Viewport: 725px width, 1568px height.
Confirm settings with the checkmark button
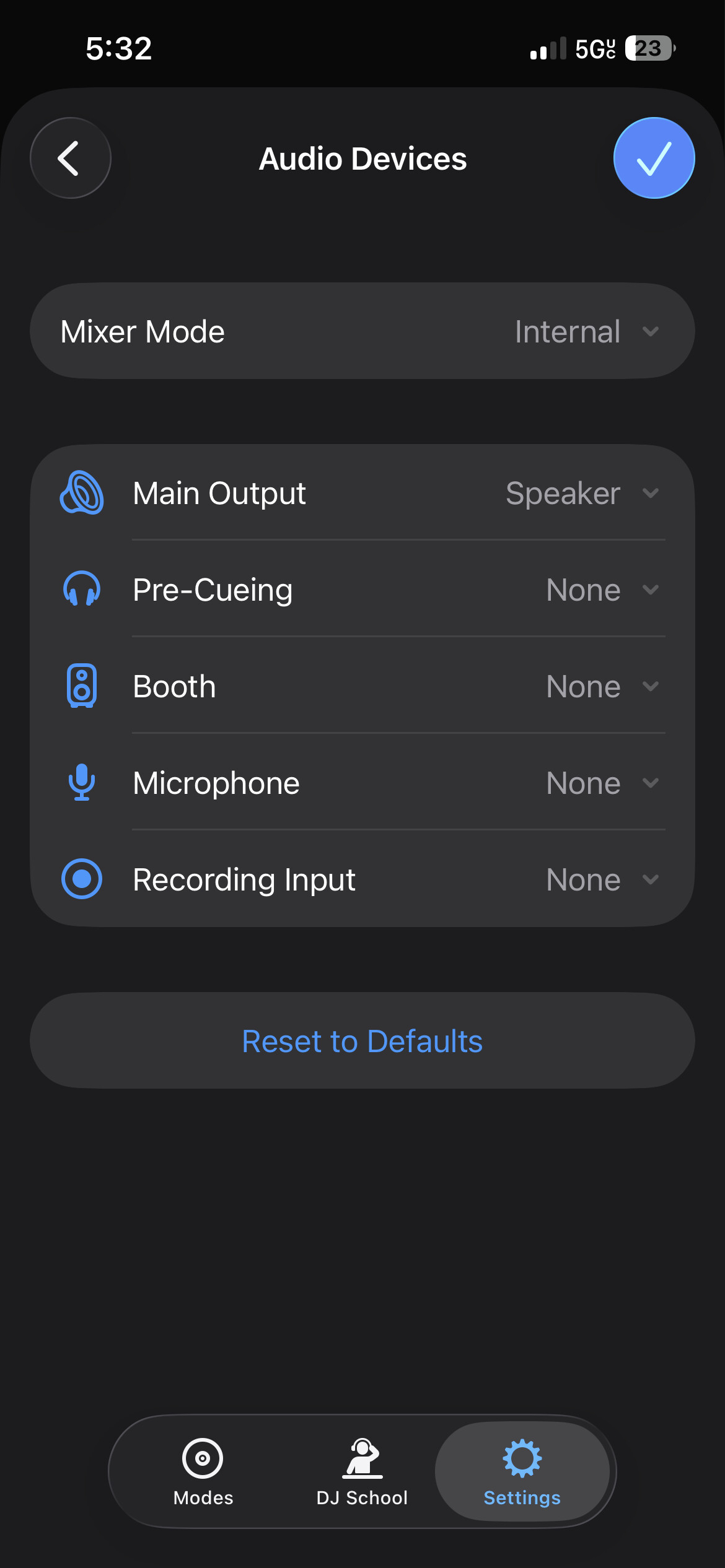click(x=654, y=159)
